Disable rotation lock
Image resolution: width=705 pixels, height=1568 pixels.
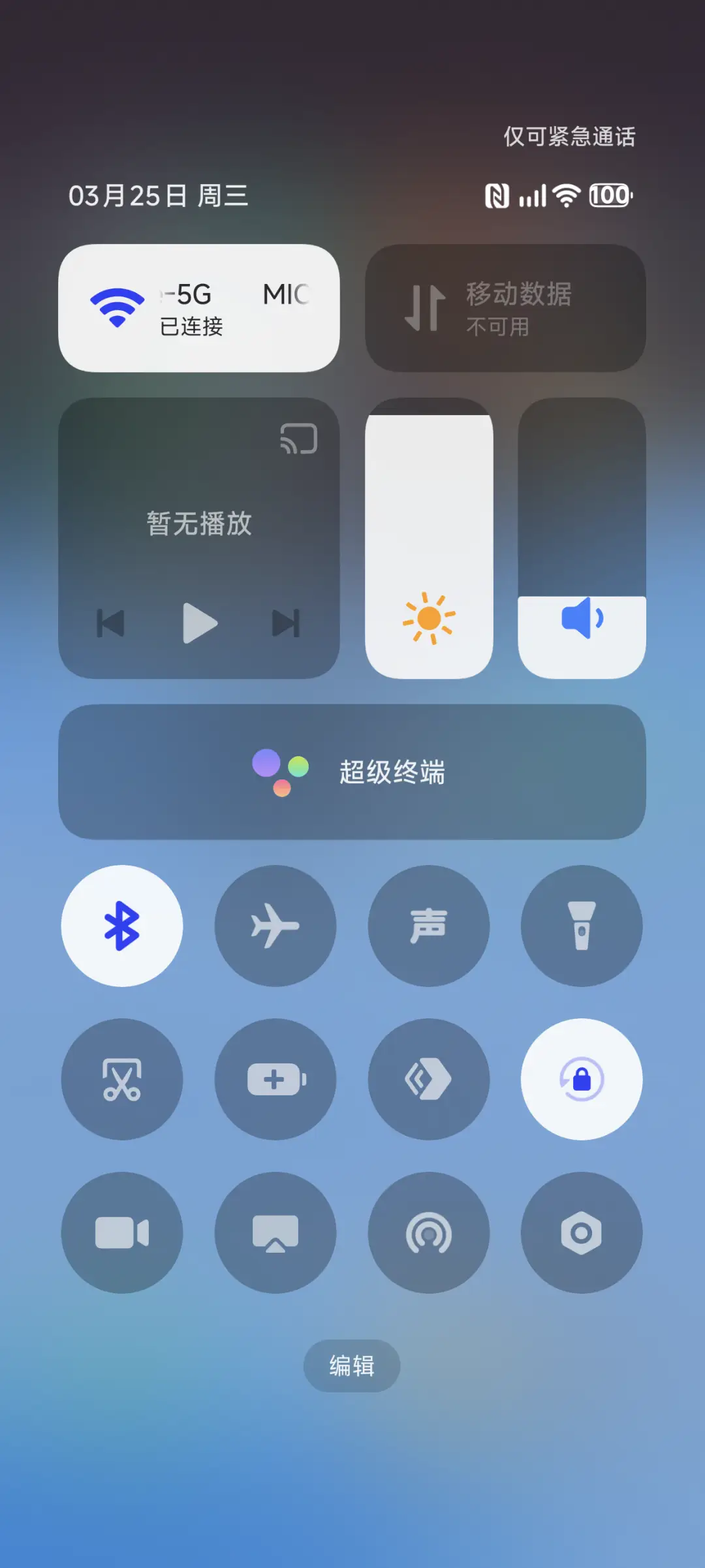pos(582,1080)
